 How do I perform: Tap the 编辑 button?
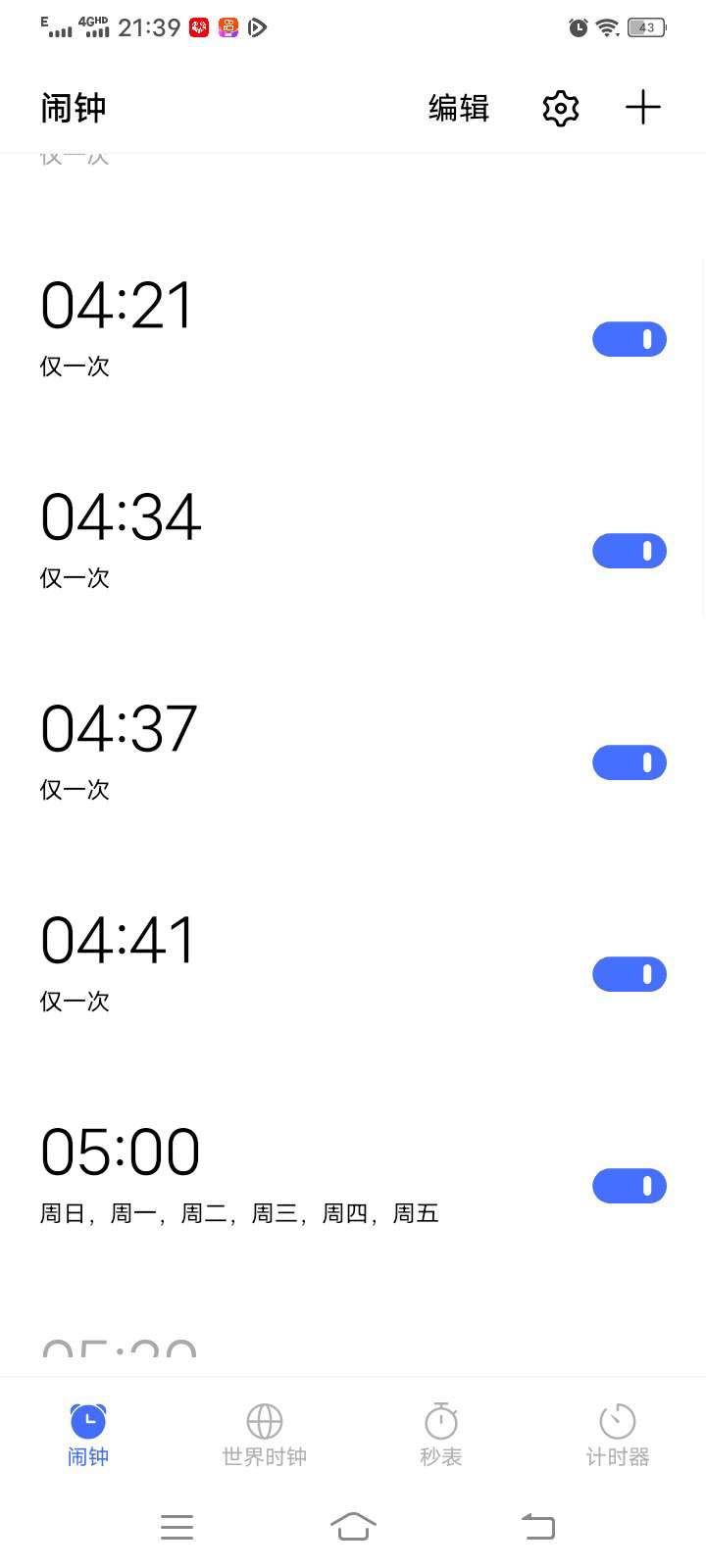[459, 108]
